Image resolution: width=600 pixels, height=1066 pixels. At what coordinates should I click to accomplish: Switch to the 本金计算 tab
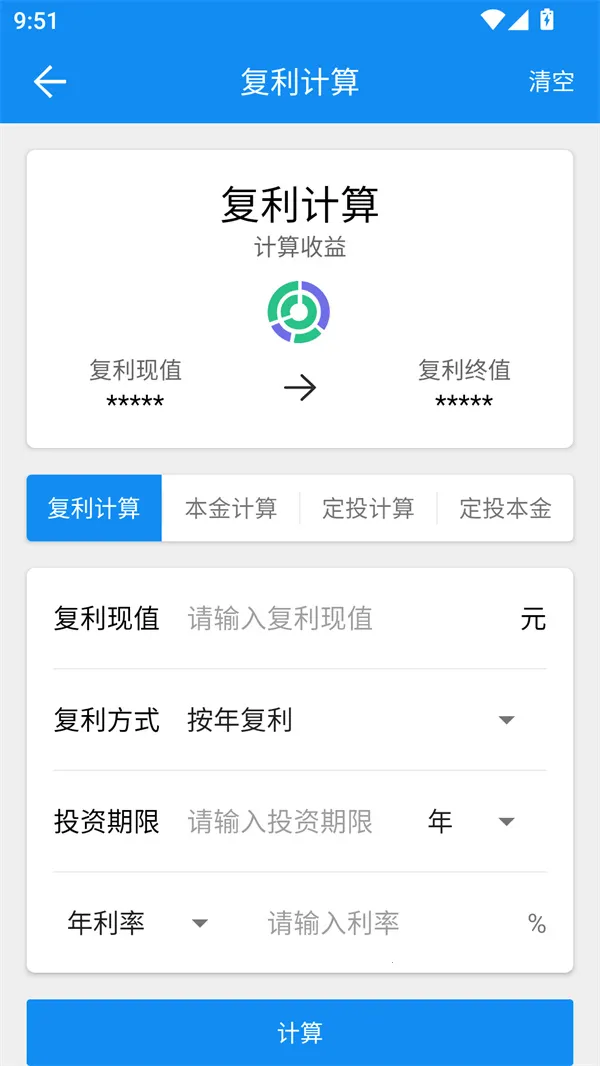(x=231, y=508)
